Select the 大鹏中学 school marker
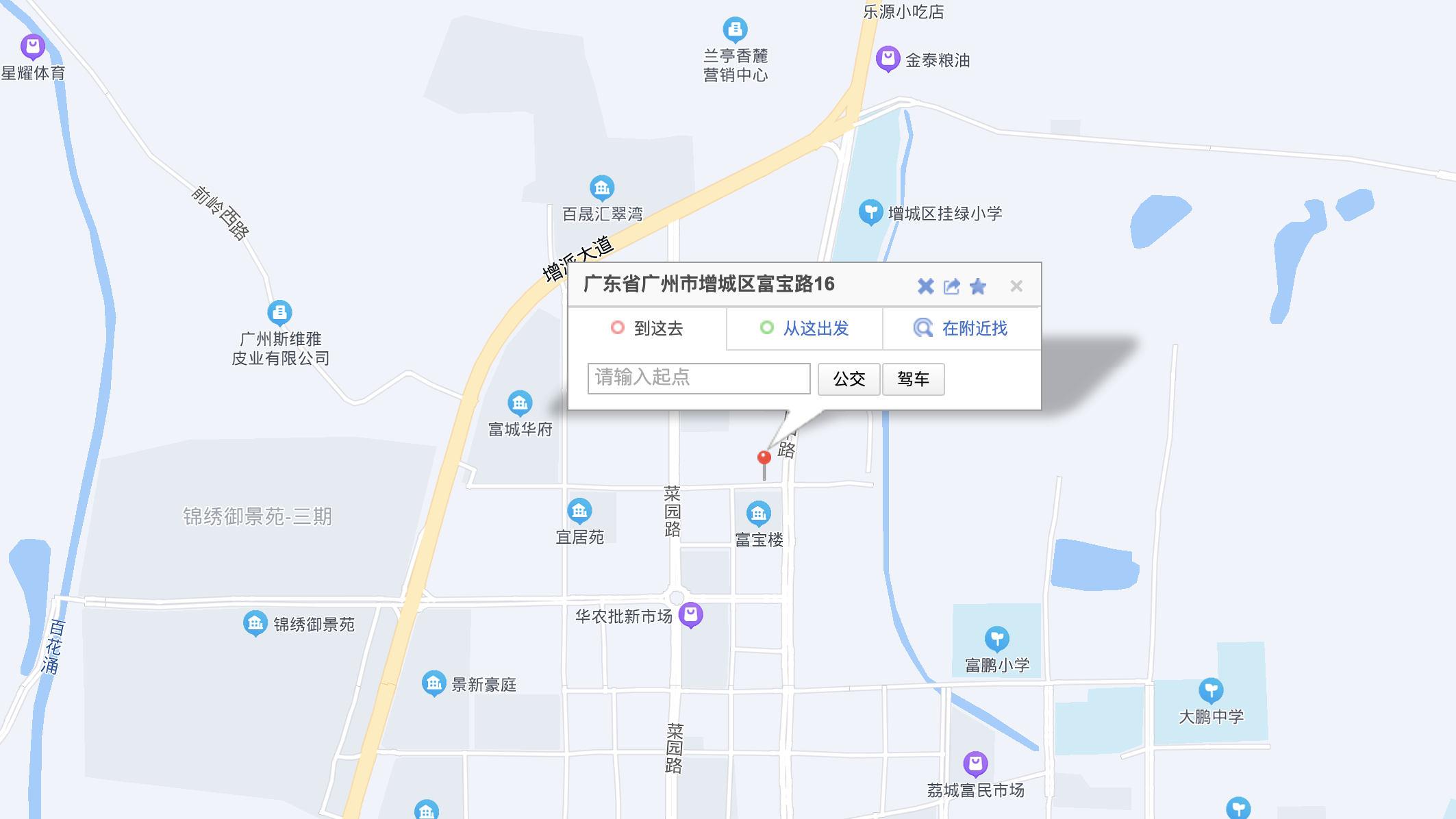1456x819 pixels. click(1210, 690)
